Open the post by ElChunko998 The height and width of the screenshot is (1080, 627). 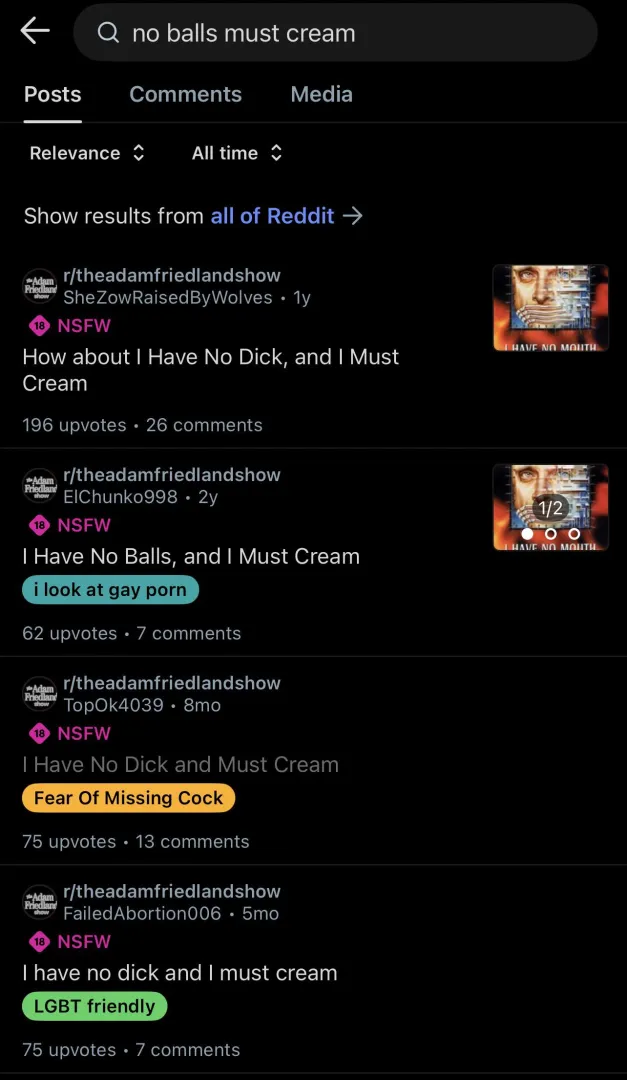coord(190,557)
